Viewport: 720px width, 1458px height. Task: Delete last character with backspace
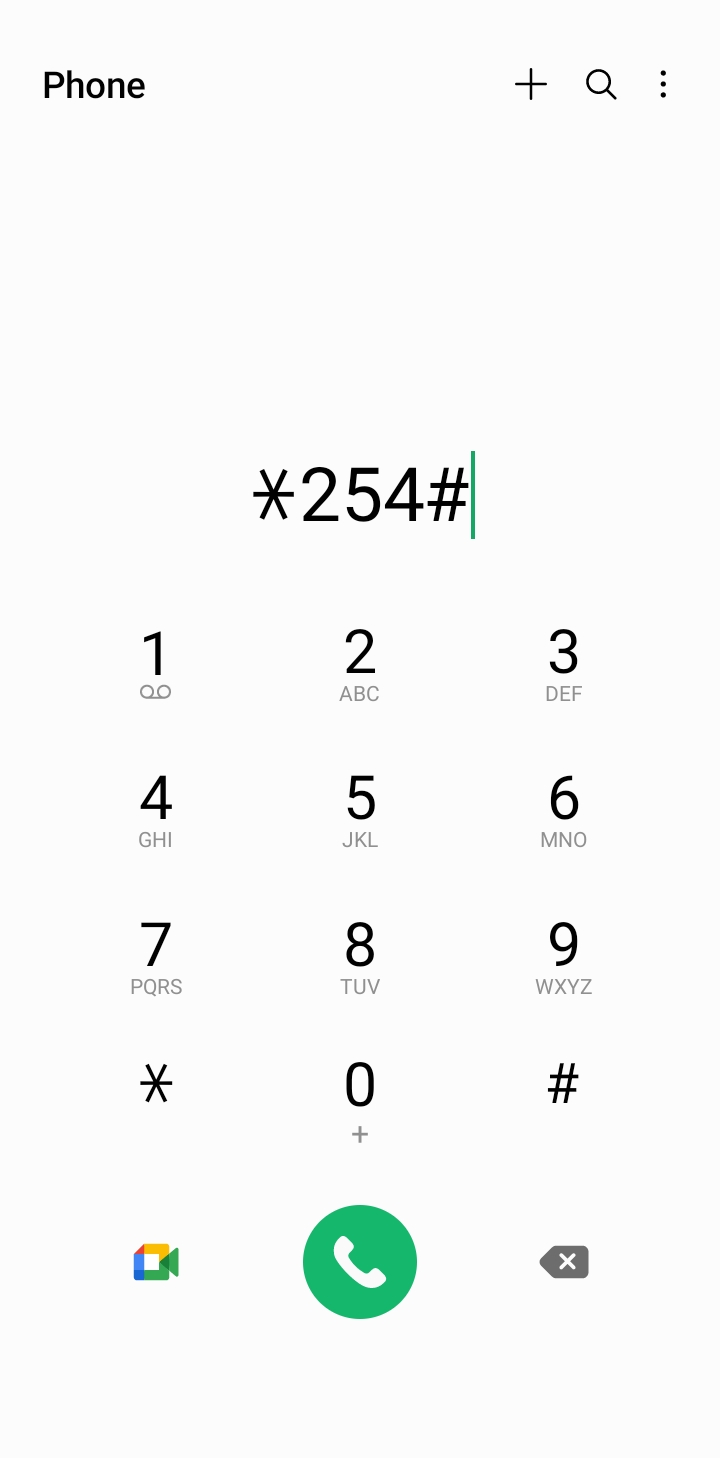pyautogui.click(x=564, y=1262)
